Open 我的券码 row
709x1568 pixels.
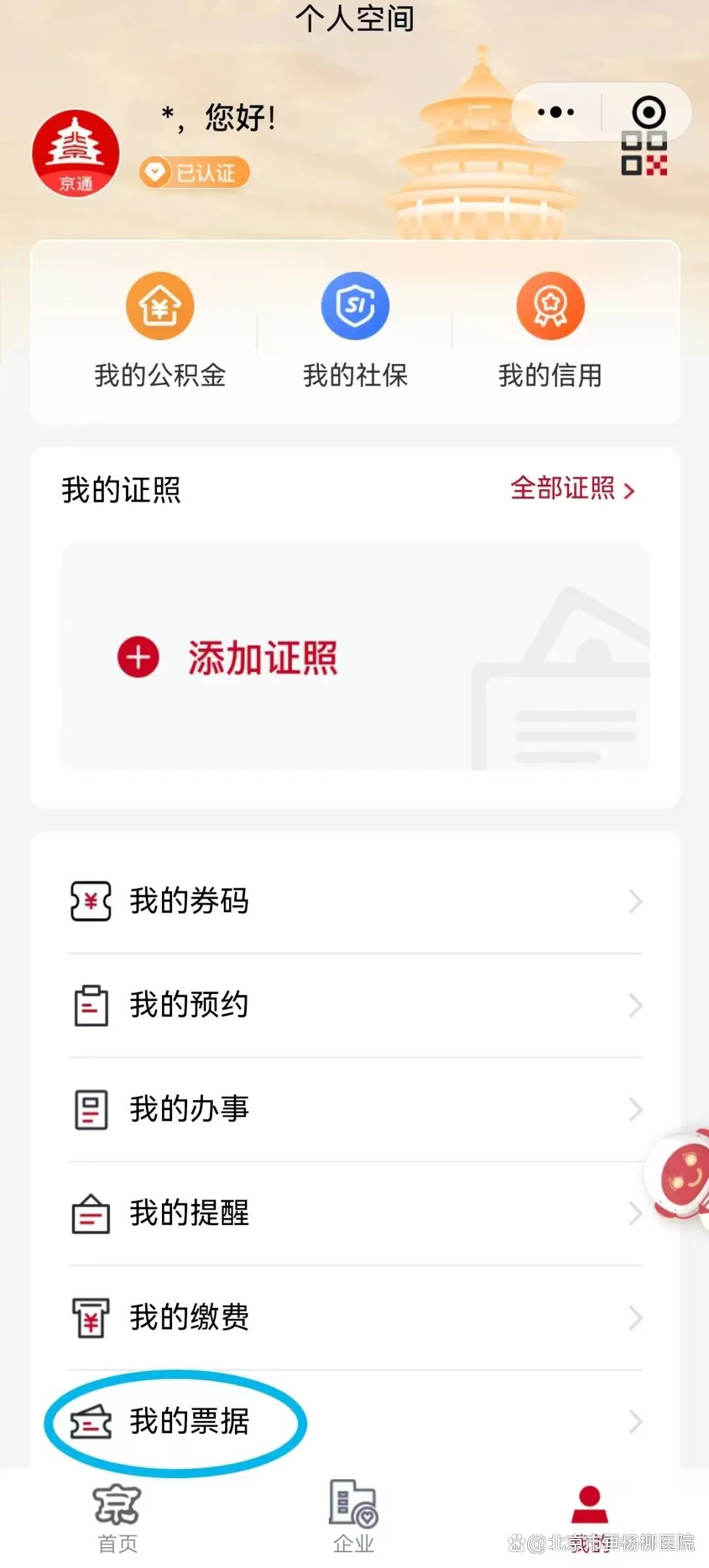(x=354, y=901)
